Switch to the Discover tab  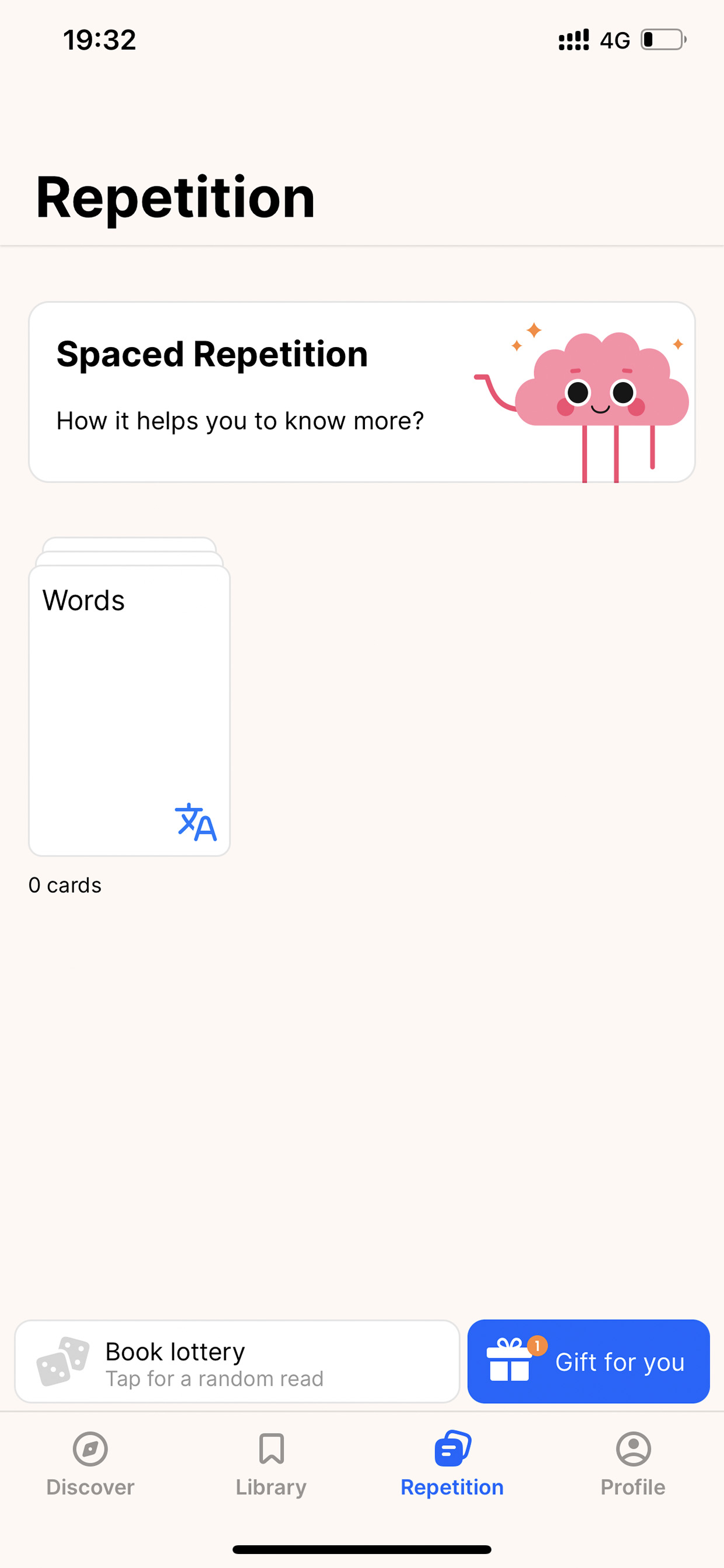click(90, 1464)
